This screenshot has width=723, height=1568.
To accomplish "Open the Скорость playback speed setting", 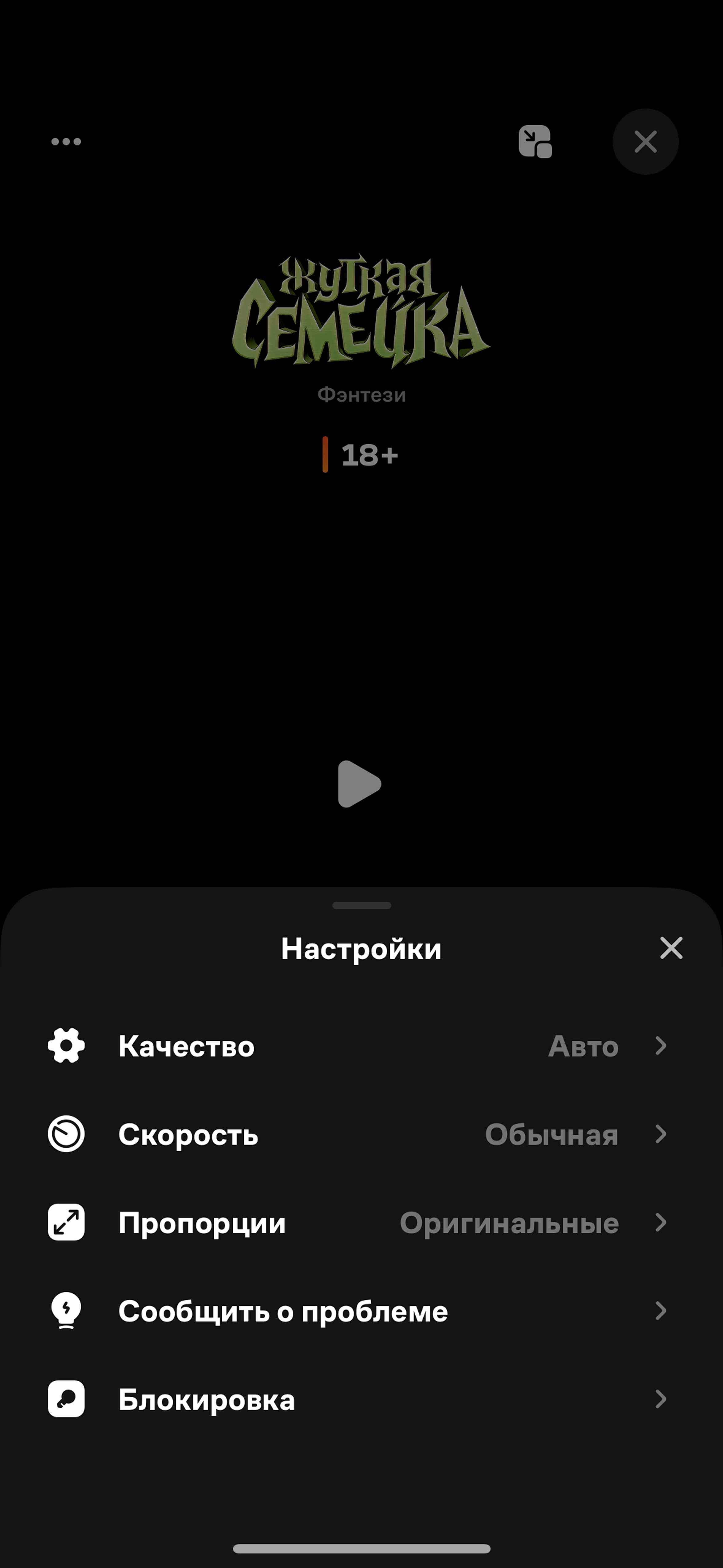I will 361,1134.
